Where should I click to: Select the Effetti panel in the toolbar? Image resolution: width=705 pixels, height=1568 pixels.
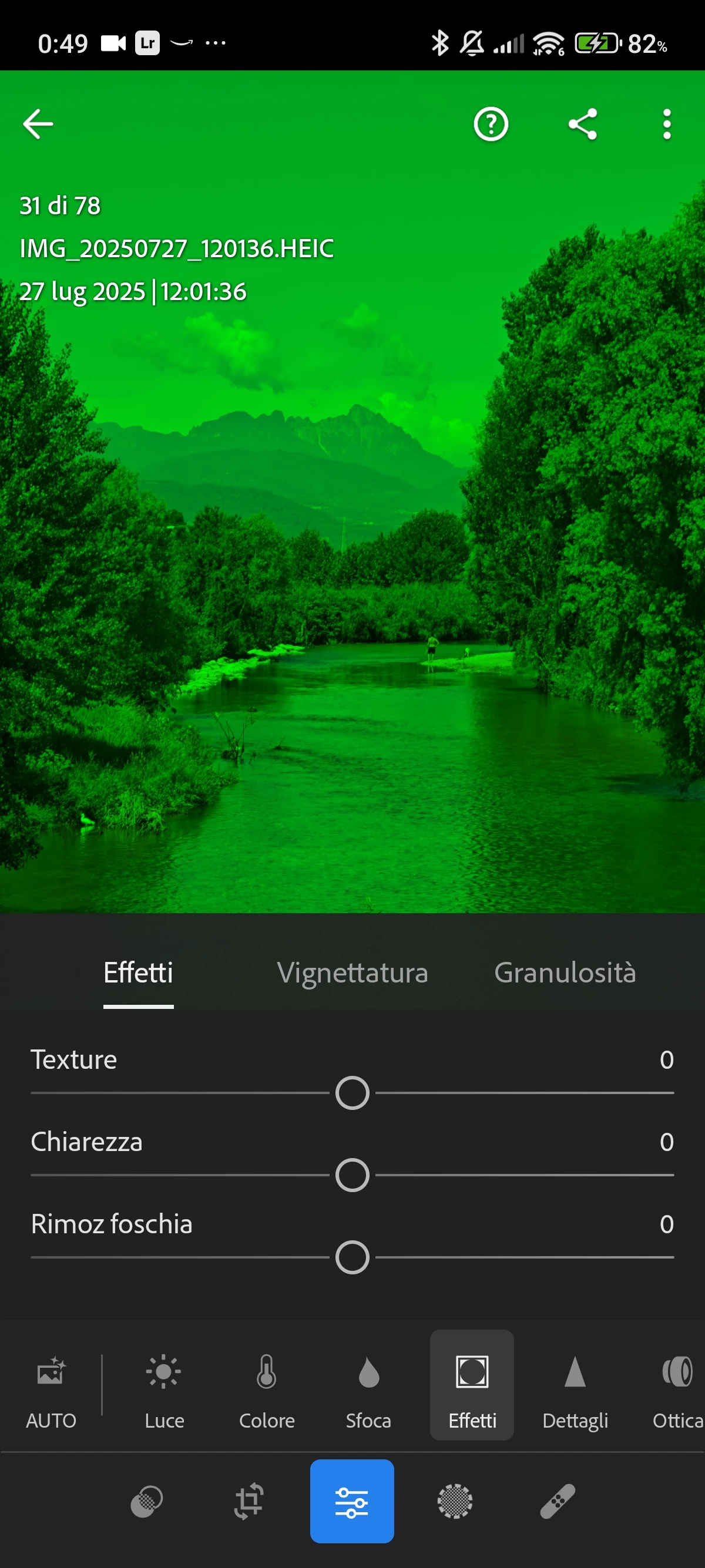(472, 1385)
